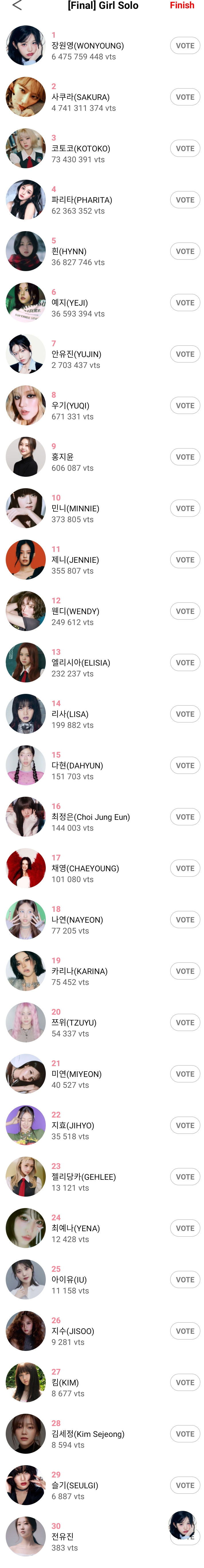Vote for SAKURA
The width and height of the screenshot is (204, 1568).
185,97
